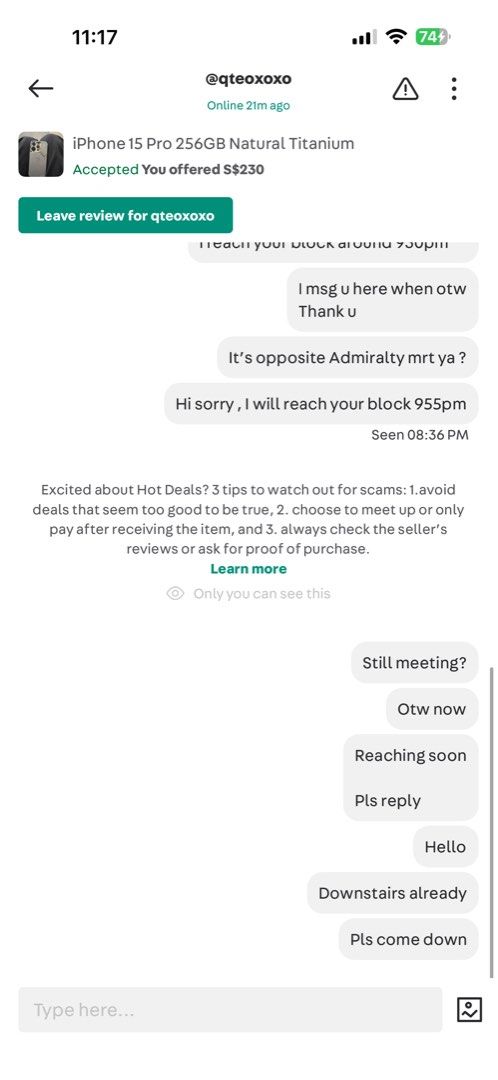Open the three-dot overflow menu
Image resolution: width=498 pixels, height=1080 pixels.
(x=453, y=88)
